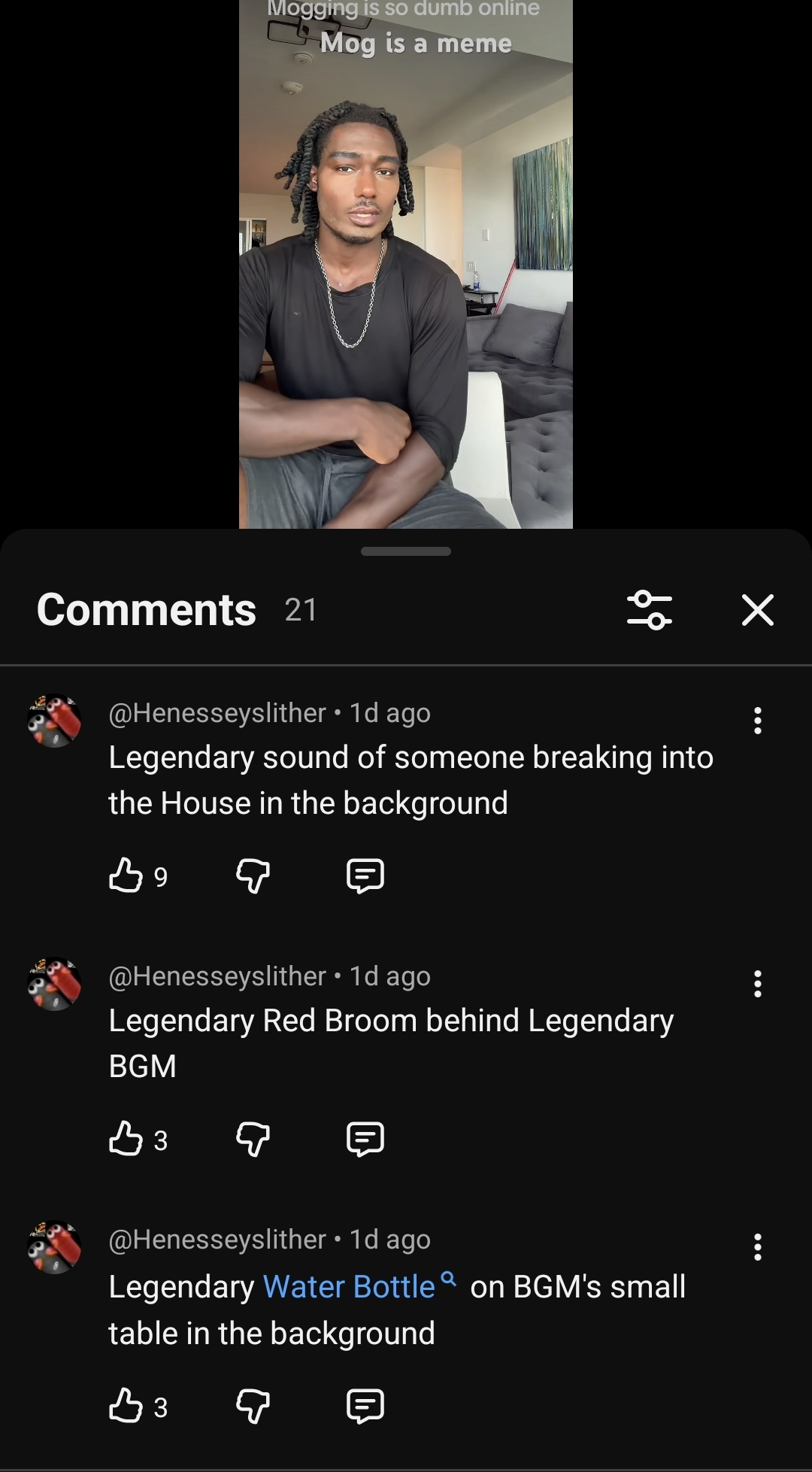Image resolution: width=812 pixels, height=1472 pixels.
Task: Open more options for the breaking-into-house comment
Action: [x=757, y=721]
